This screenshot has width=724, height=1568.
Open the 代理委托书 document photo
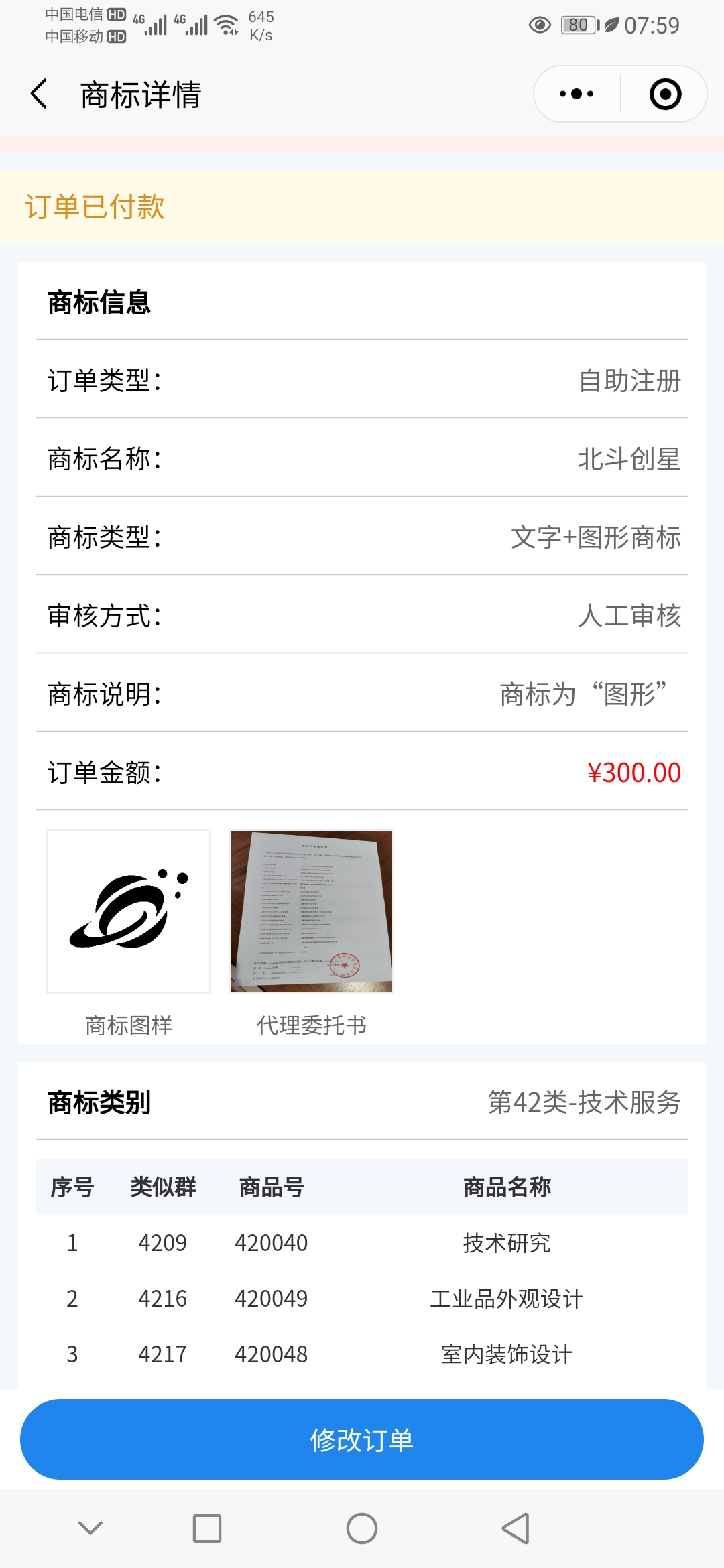(x=312, y=911)
